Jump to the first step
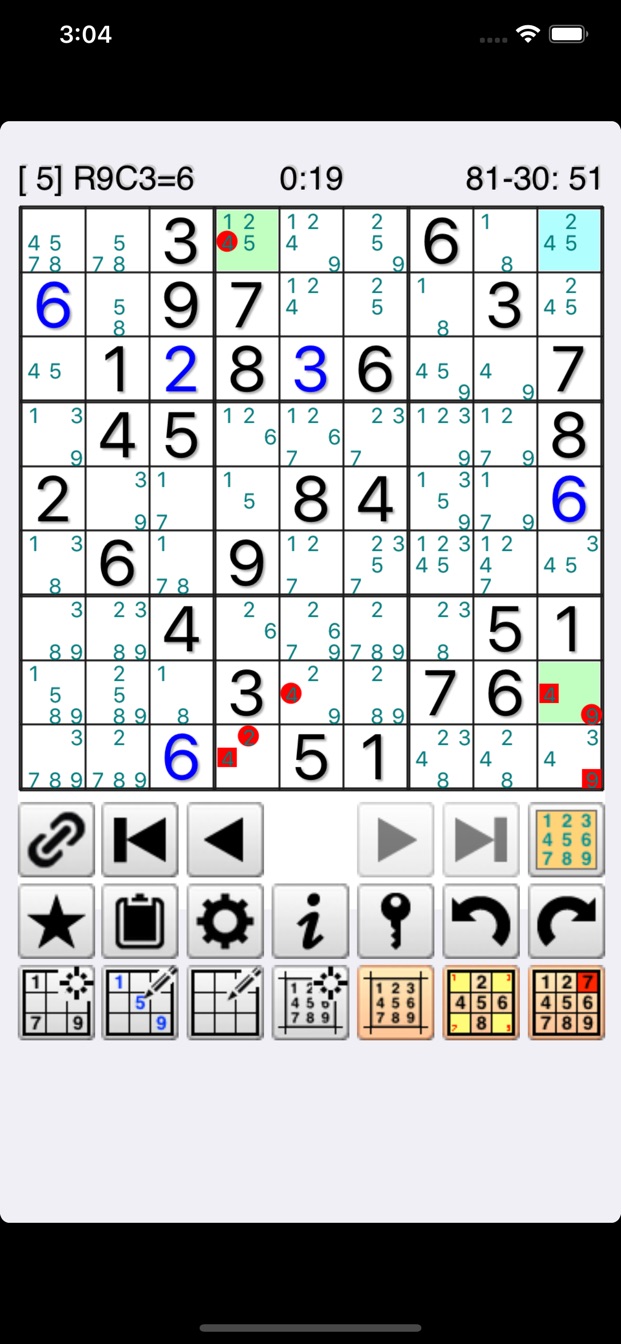The height and width of the screenshot is (1344, 621). click(140, 840)
